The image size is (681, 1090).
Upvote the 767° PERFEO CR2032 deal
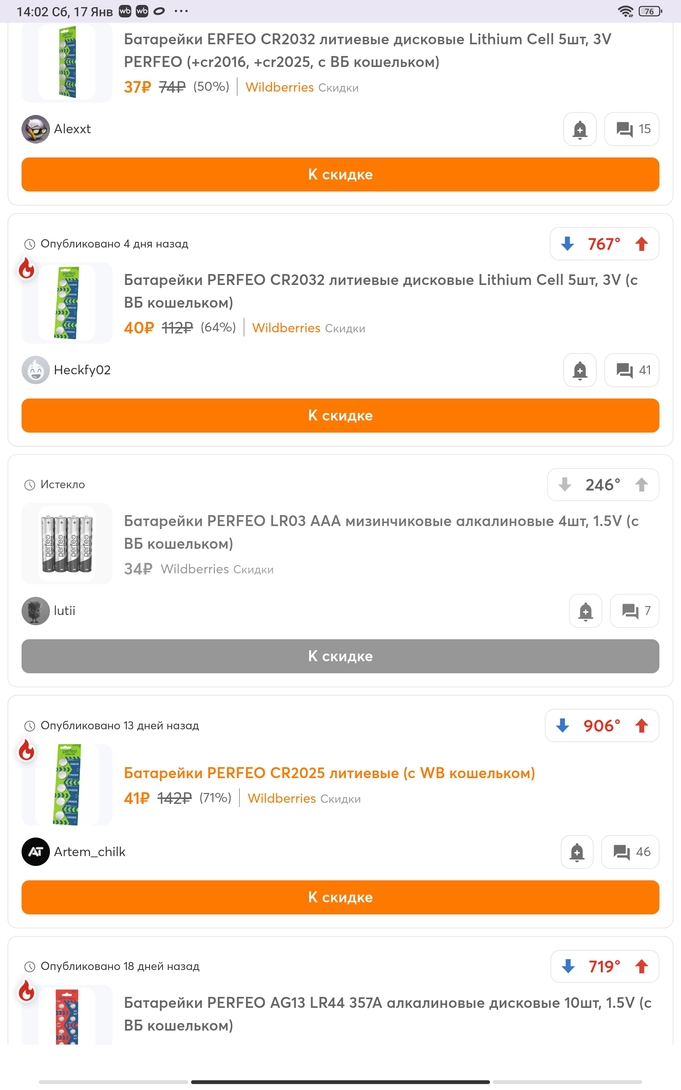pos(642,244)
